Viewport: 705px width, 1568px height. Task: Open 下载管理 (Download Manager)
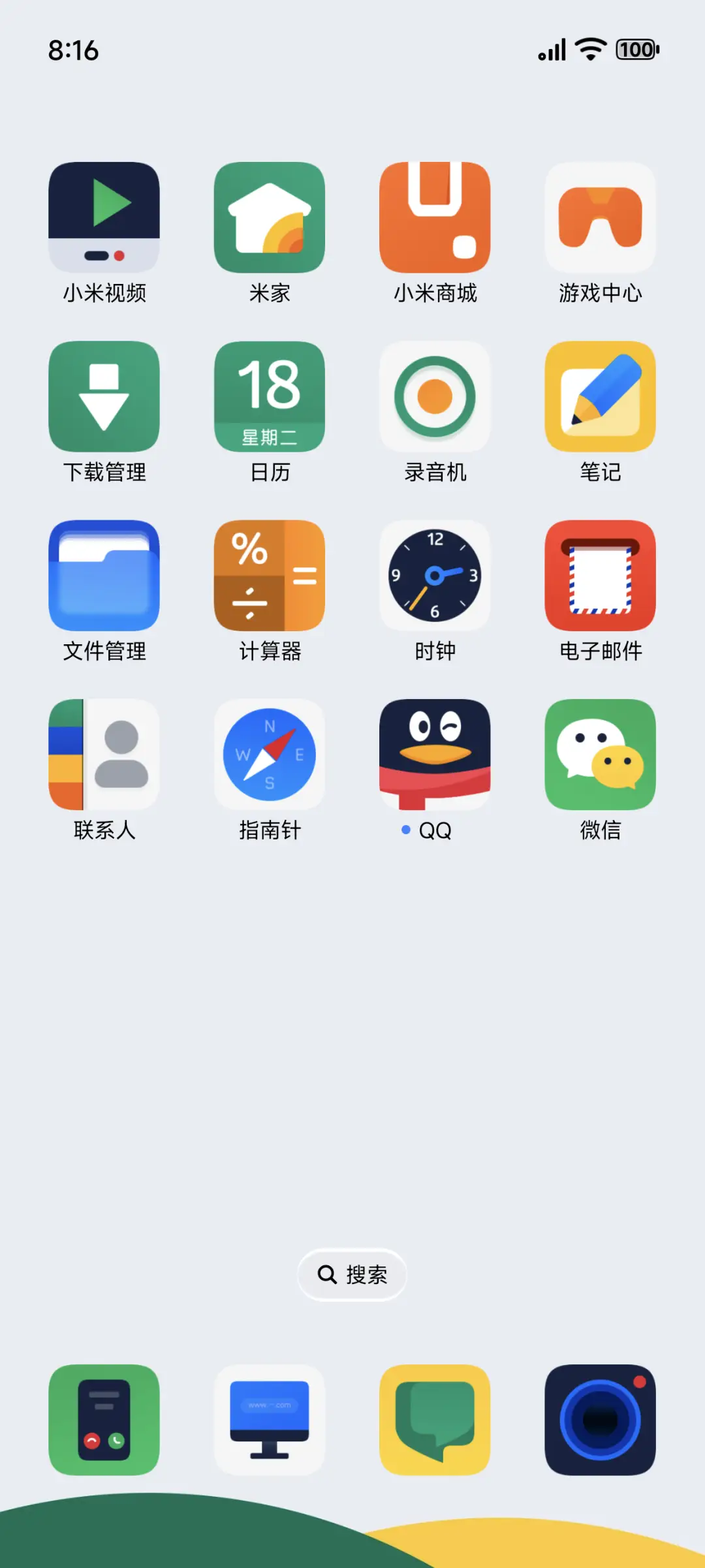click(104, 396)
